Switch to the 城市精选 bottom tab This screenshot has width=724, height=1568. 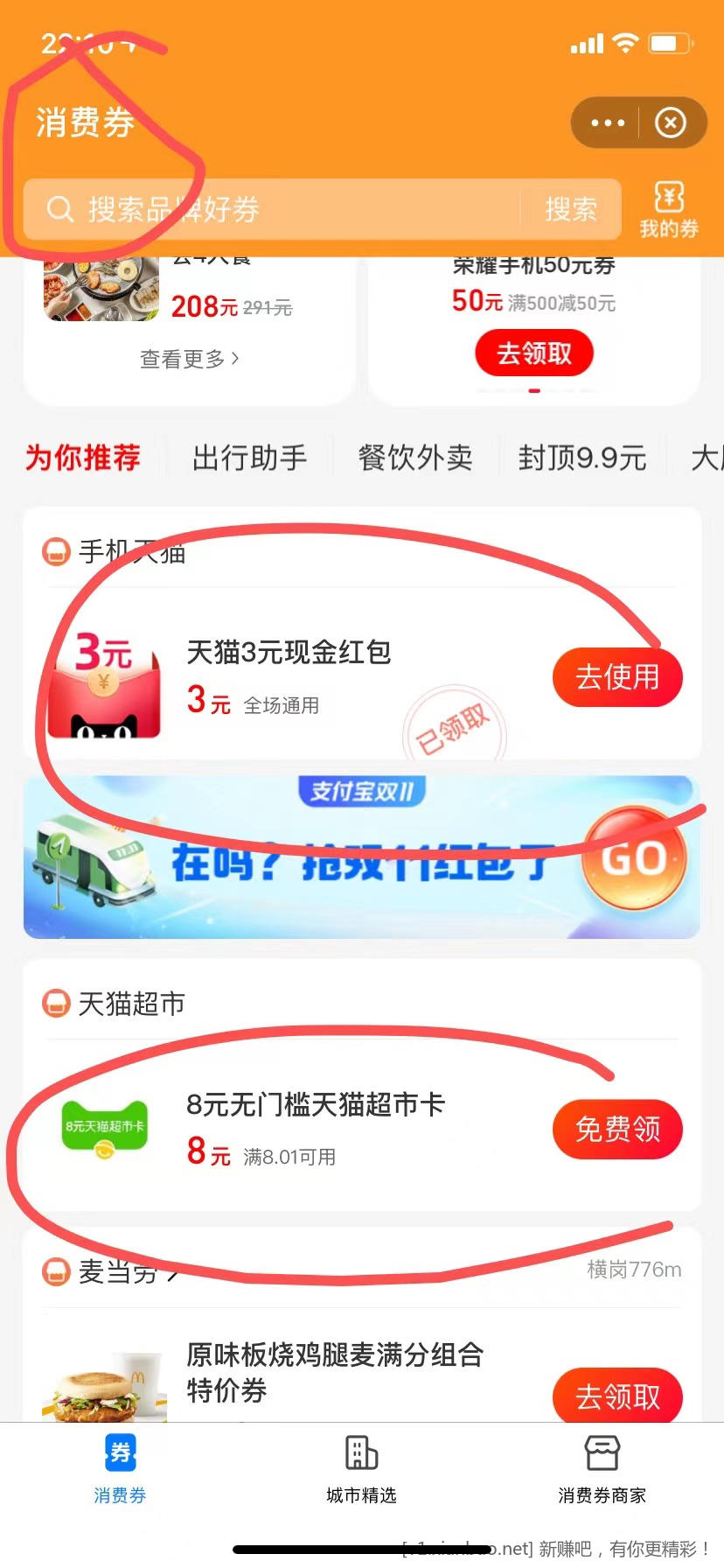(x=361, y=1470)
